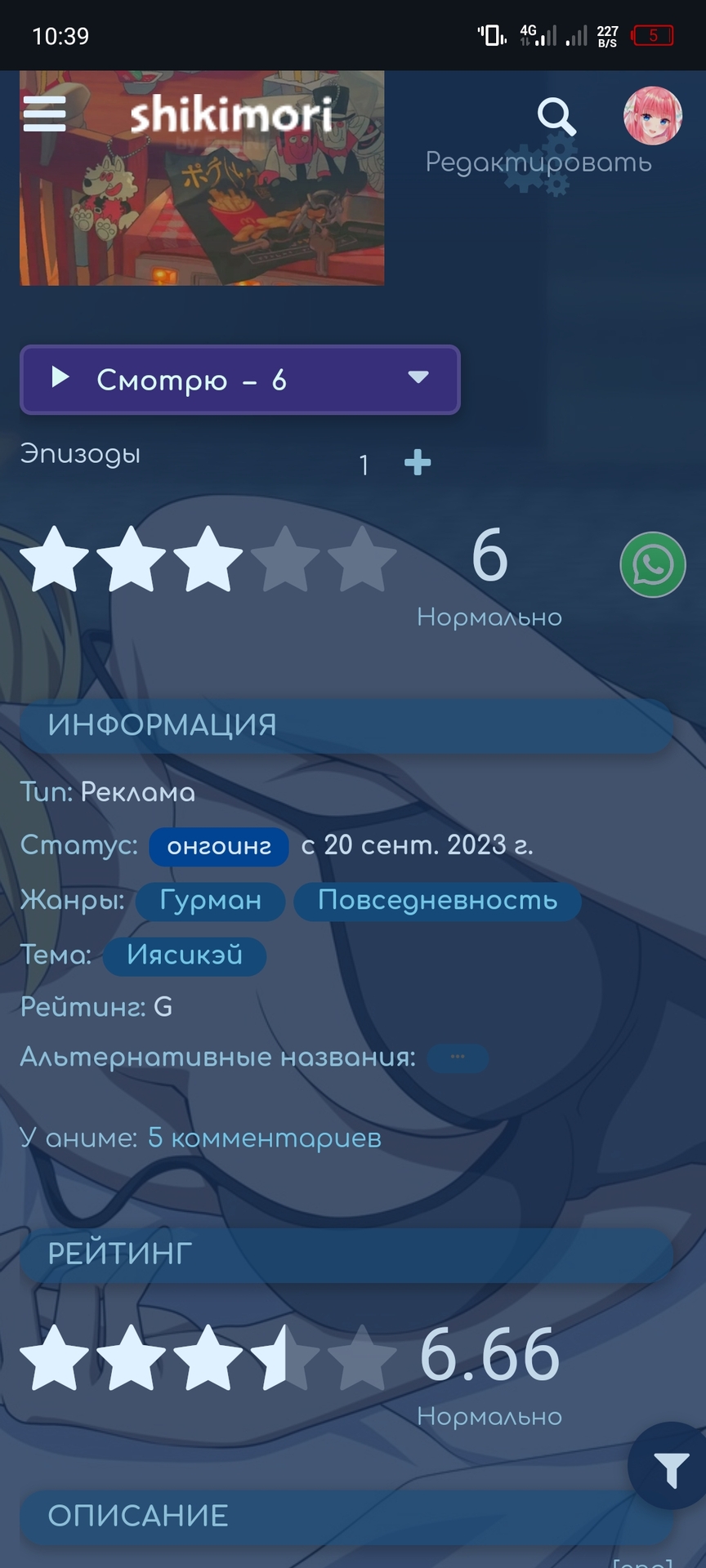This screenshot has width=706, height=1568.
Task: Open the user profile avatar
Action: click(652, 116)
